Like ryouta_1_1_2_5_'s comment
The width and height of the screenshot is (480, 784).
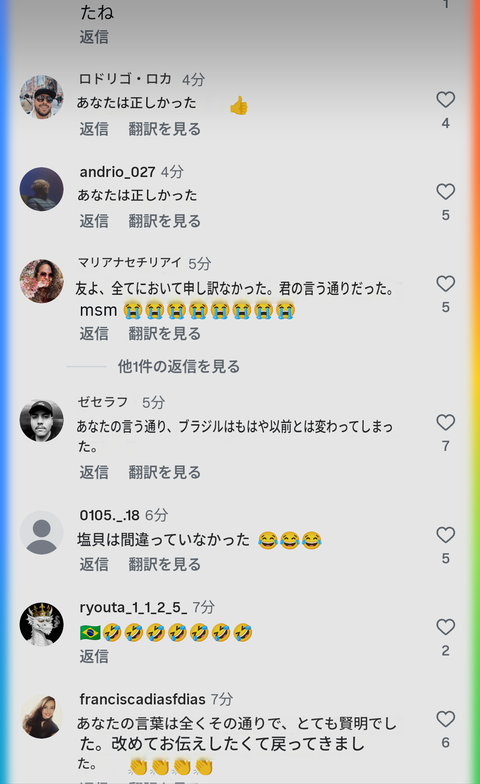[446, 628]
